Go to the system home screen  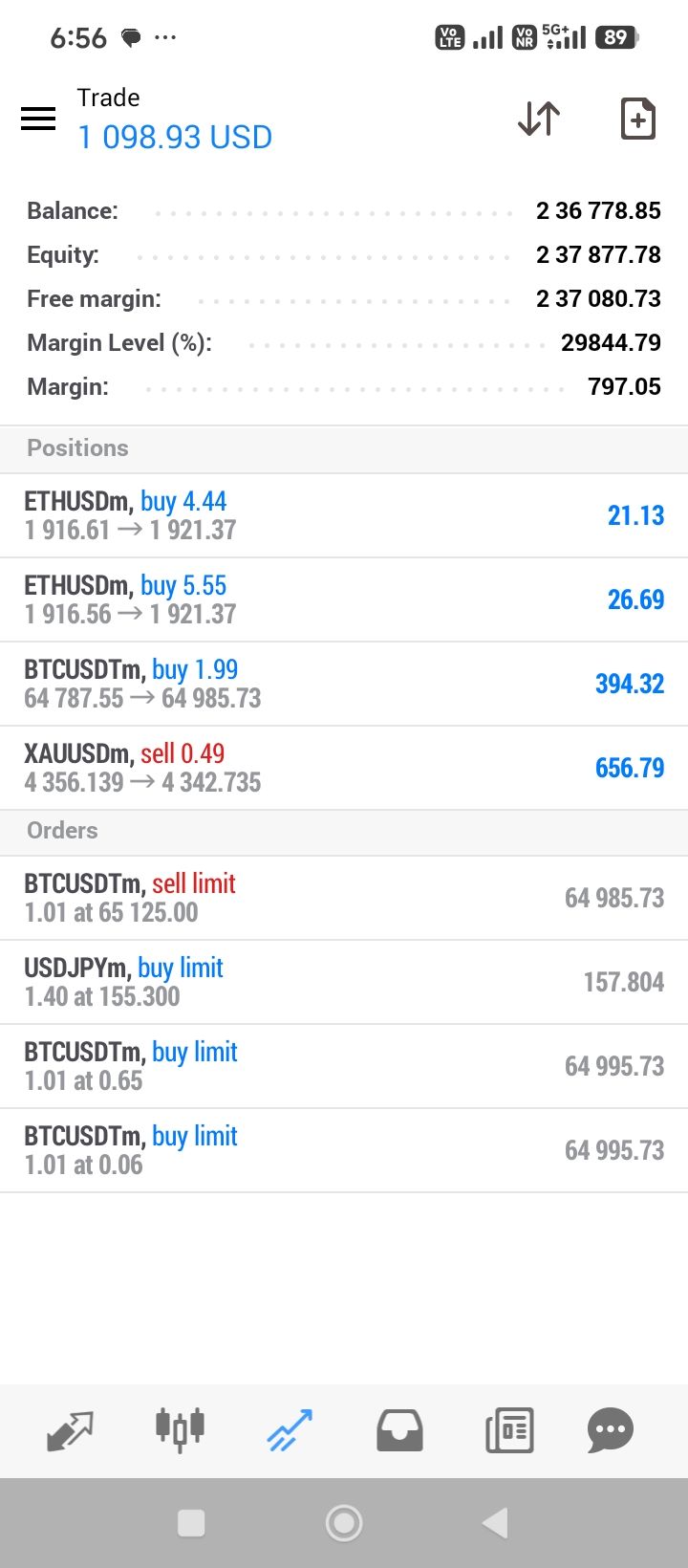pyautogui.click(x=344, y=1523)
